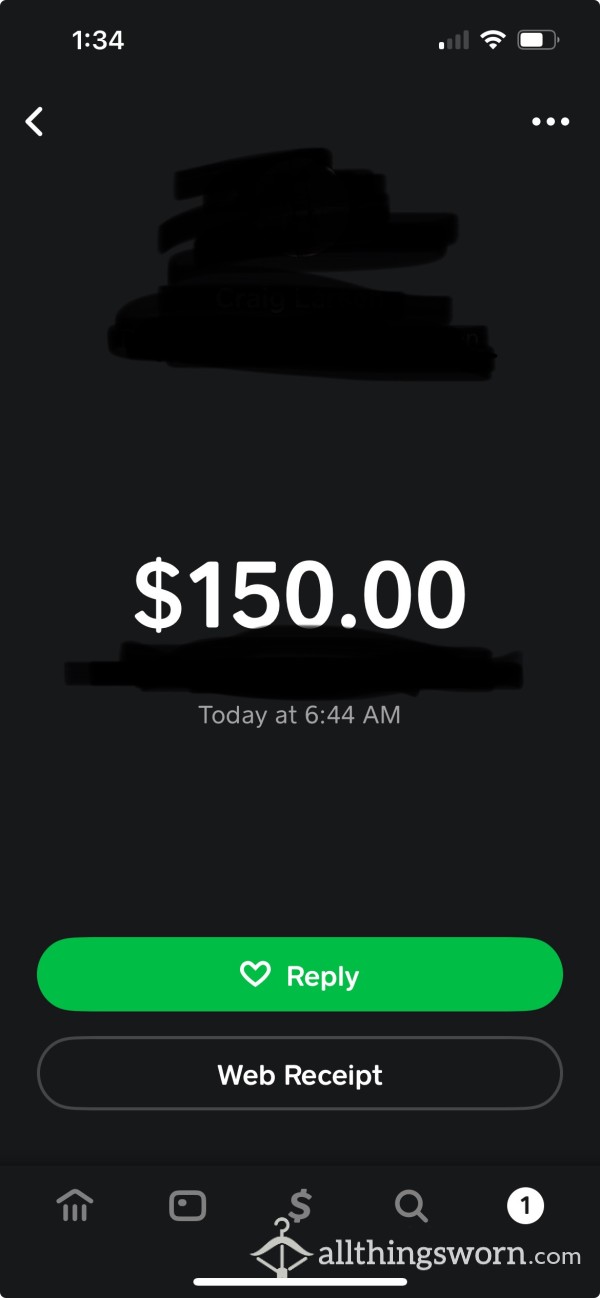Open the three-dot overflow menu

550,122
